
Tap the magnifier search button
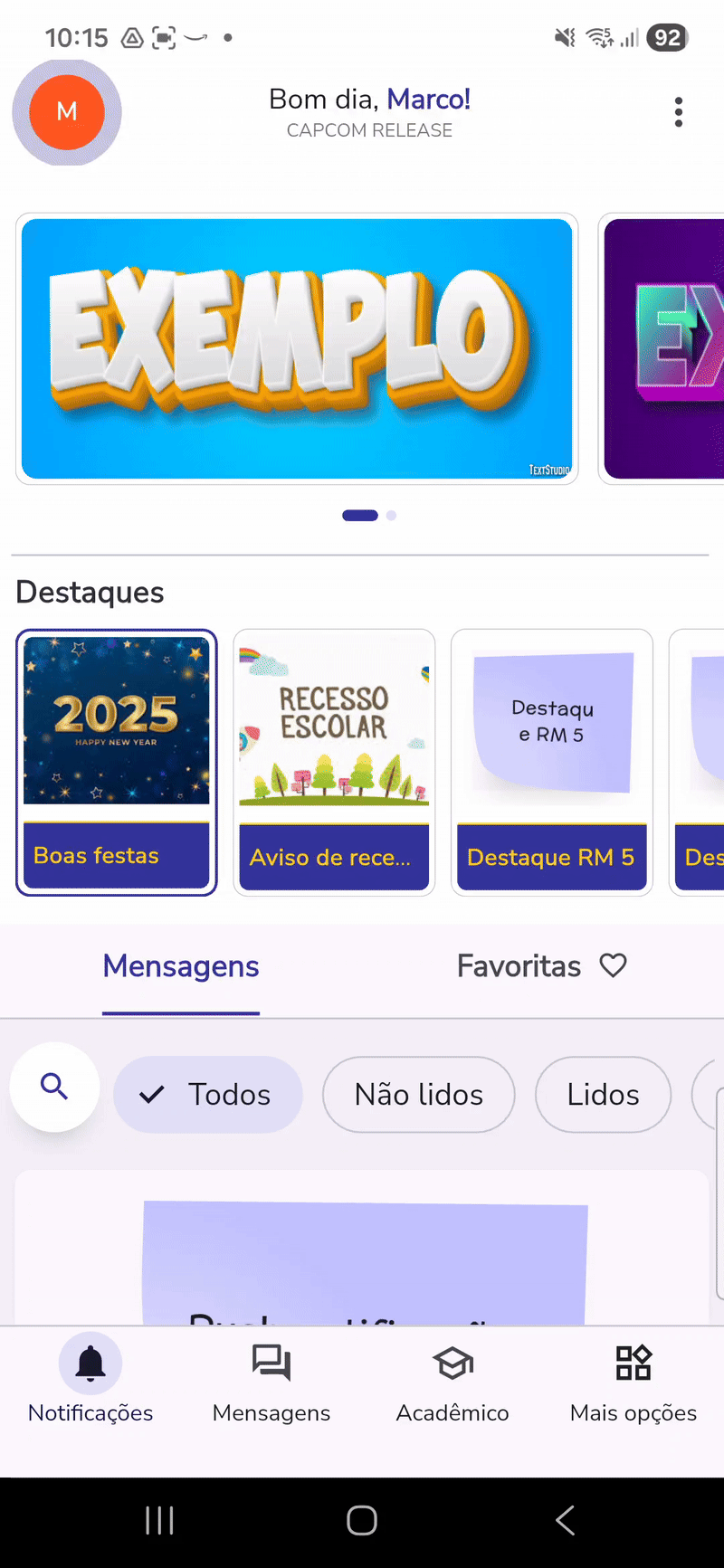[54, 1087]
